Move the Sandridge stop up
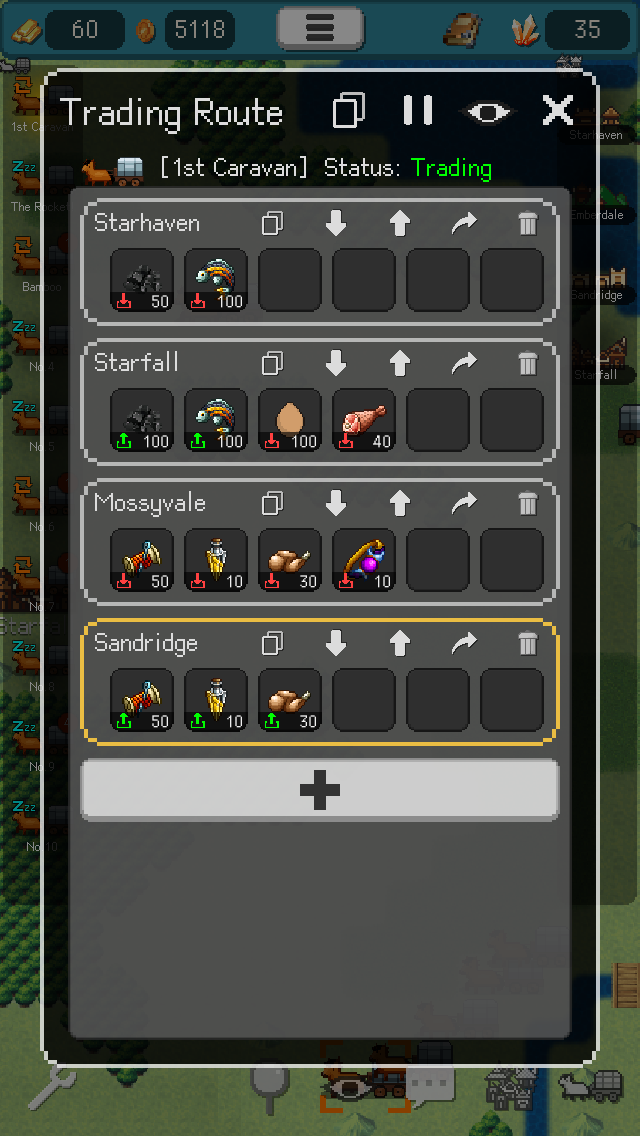This screenshot has width=640, height=1136. 399,643
